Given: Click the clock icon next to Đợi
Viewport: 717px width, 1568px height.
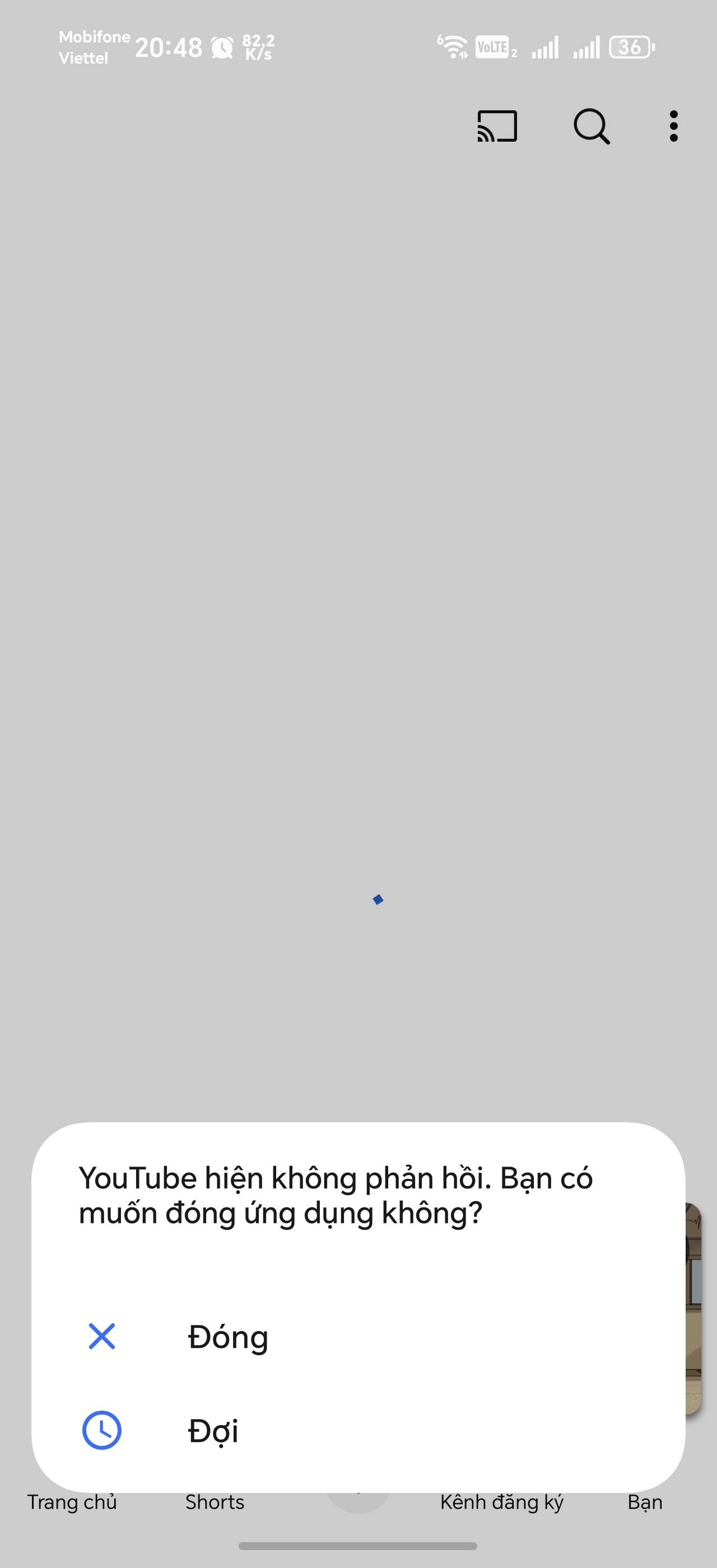Looking at the screenshot, I should click(x=101, y=1431).
